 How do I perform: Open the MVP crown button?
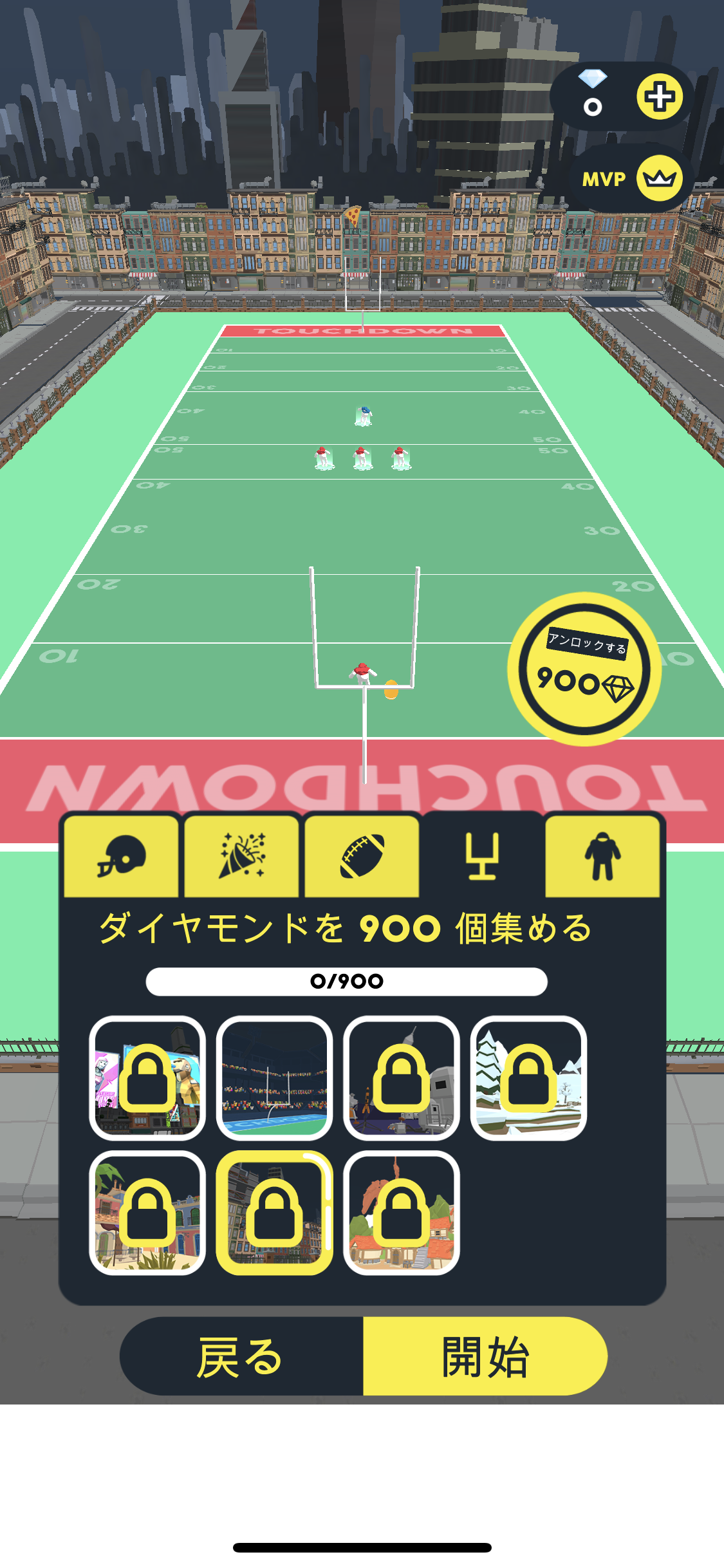tap(660, 178)
